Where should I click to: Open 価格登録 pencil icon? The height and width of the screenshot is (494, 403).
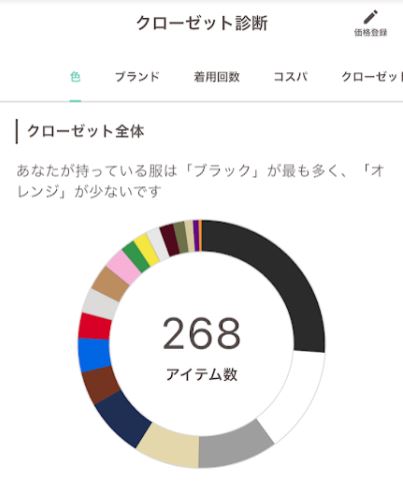[x=370, y=23]
